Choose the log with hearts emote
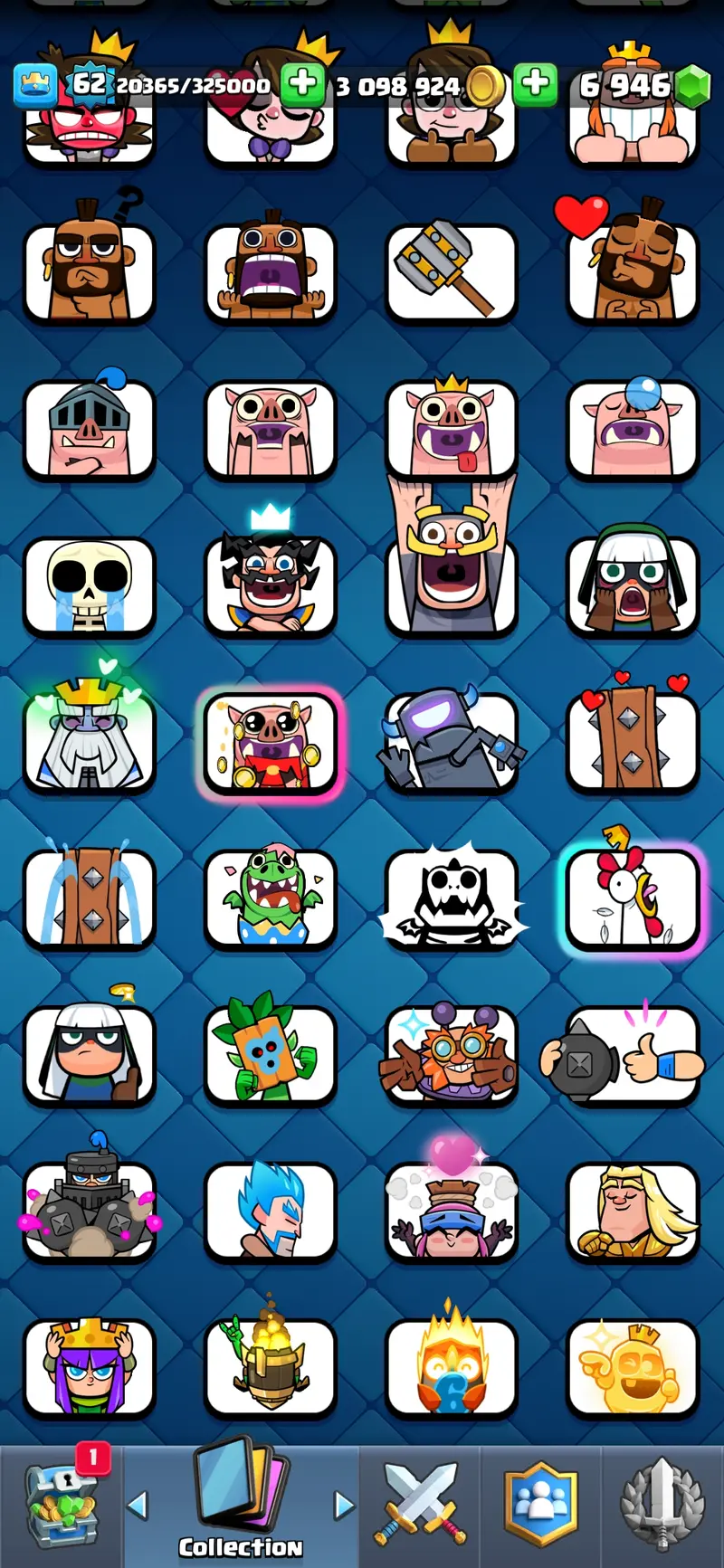 pyautogui.click(x=633, y=739)
